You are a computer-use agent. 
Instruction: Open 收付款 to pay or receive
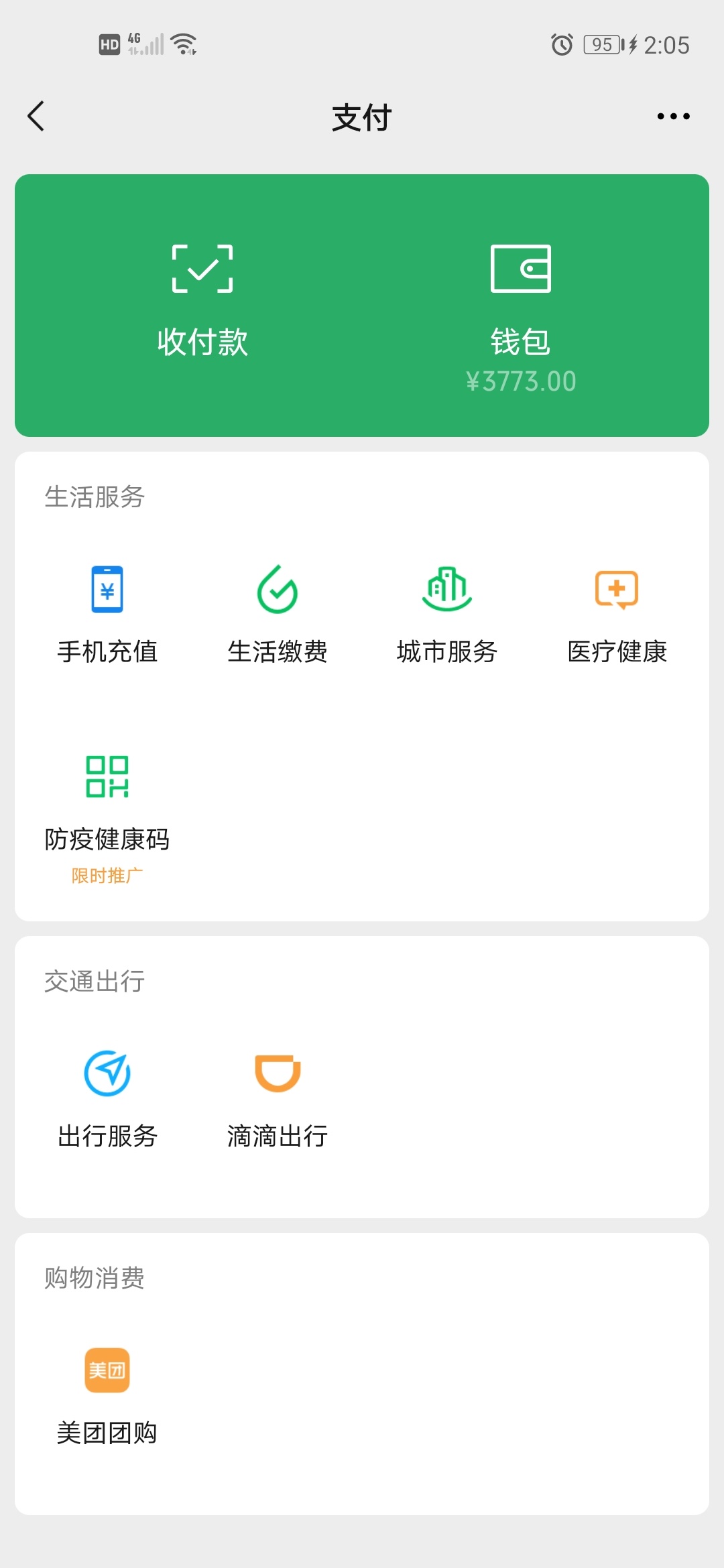coord(202,302)
